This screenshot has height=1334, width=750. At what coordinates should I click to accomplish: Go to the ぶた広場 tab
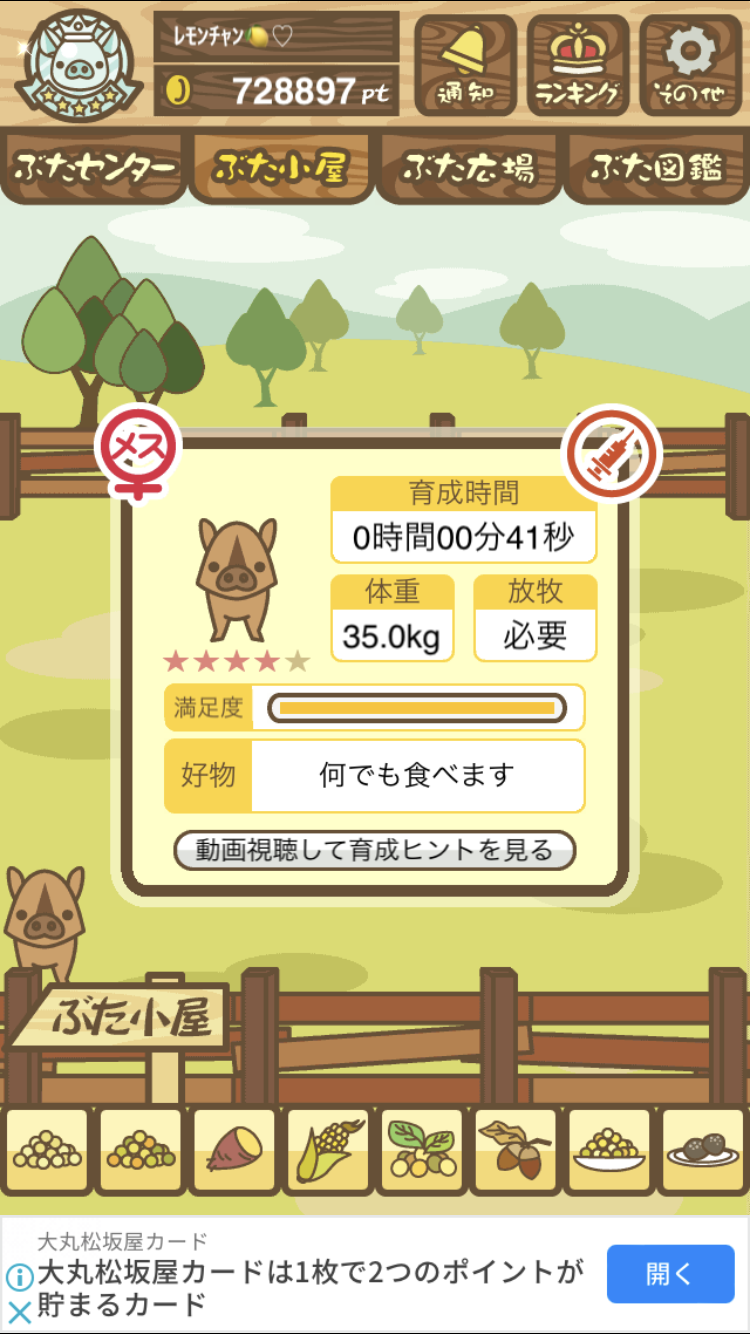point(468,168)
